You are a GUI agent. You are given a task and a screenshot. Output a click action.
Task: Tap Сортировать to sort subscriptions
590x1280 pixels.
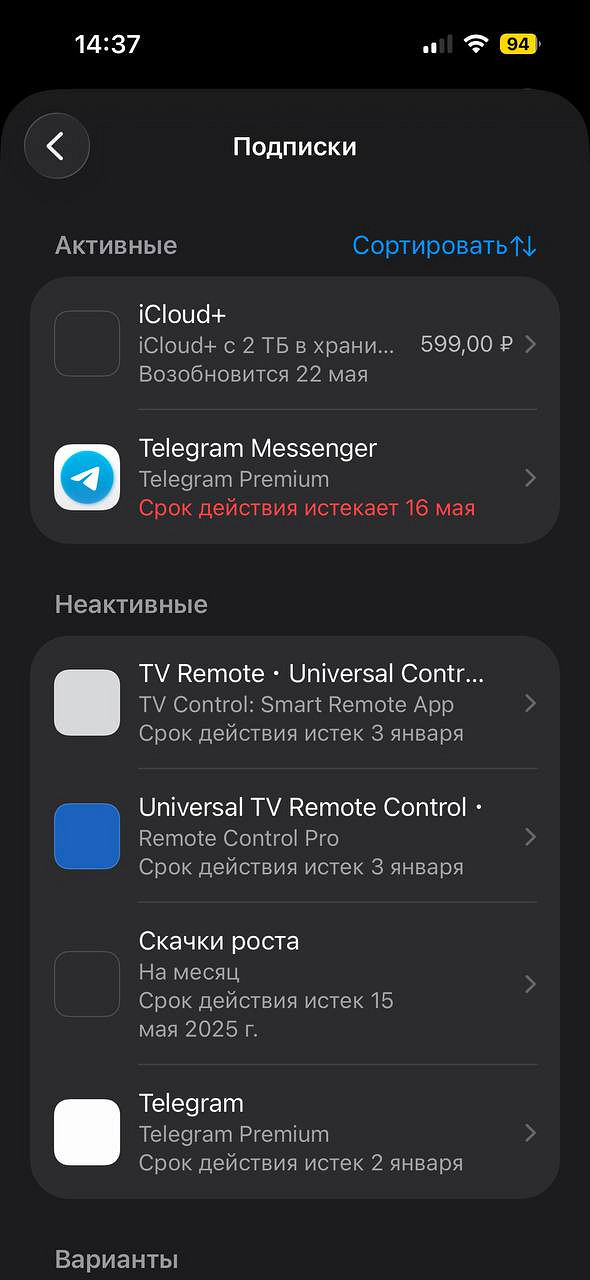[444, 246]
